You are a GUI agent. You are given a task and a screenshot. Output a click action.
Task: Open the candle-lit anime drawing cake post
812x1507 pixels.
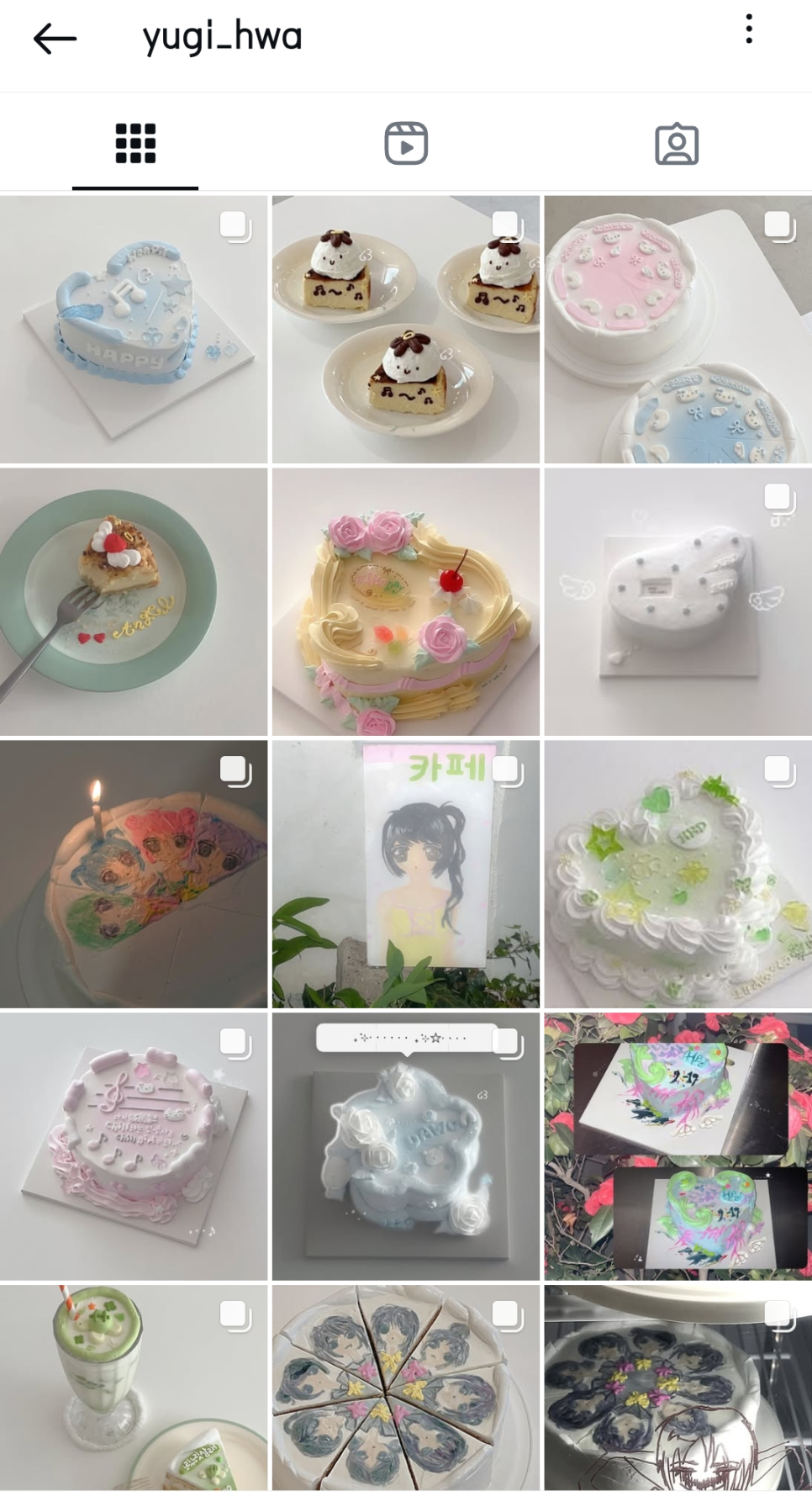pos(134,875)
